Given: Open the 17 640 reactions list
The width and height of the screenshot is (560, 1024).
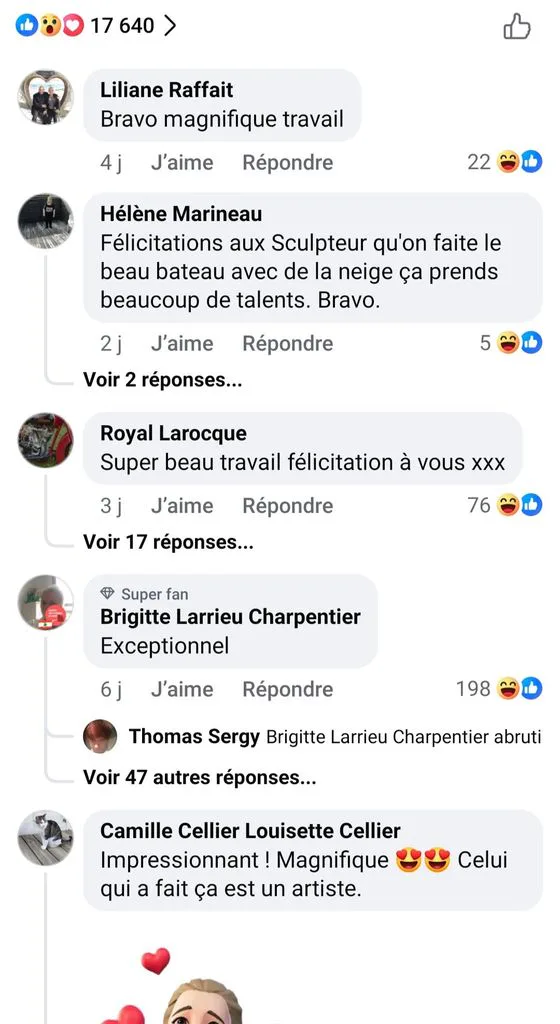Looking at the screenshot, I should click(96, 25).
